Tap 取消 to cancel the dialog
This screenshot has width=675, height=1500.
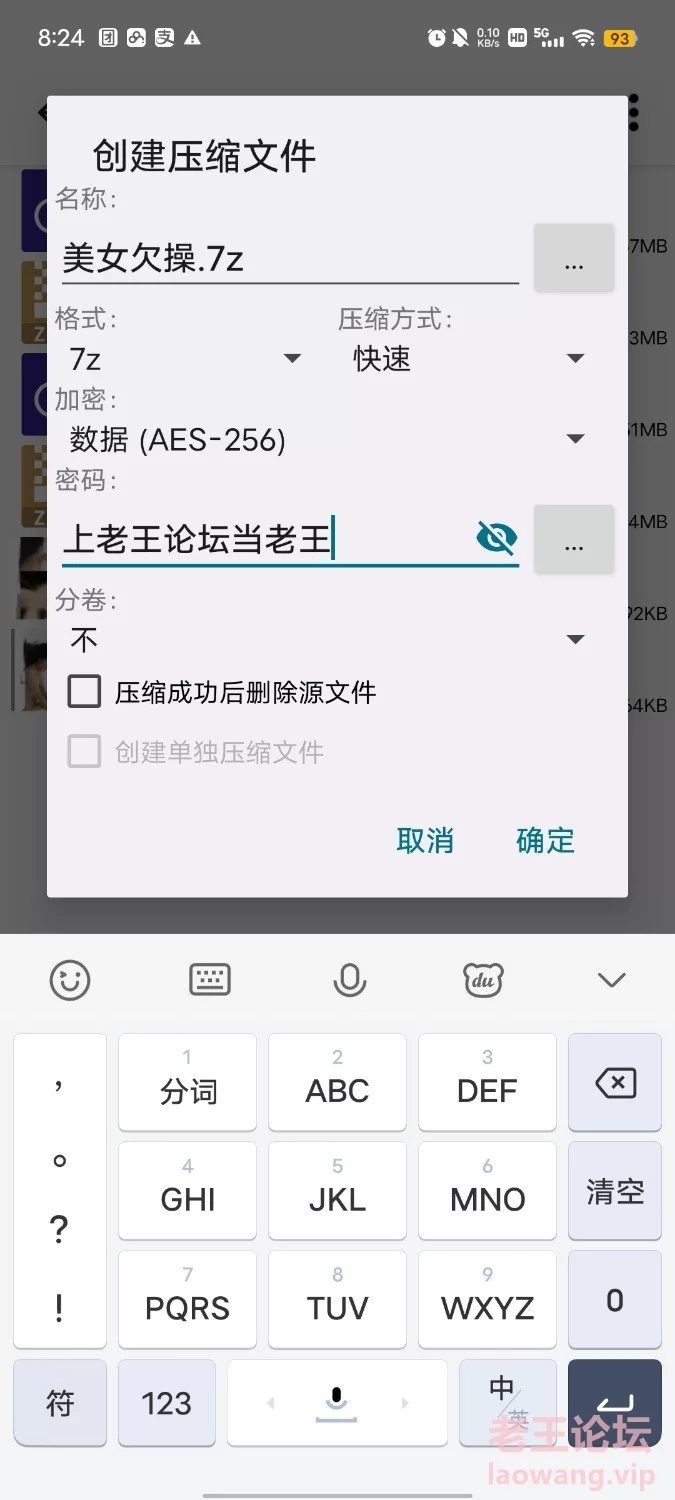click(x=425, y=841)
